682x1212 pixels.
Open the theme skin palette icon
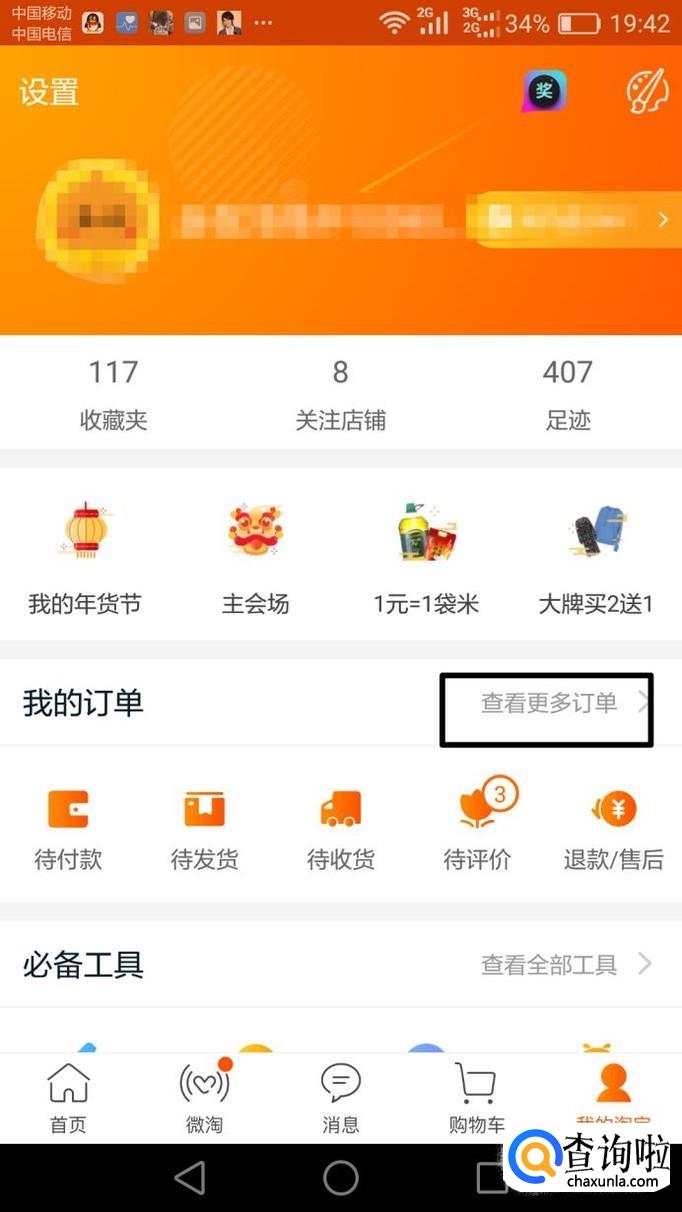coord(647,92)
